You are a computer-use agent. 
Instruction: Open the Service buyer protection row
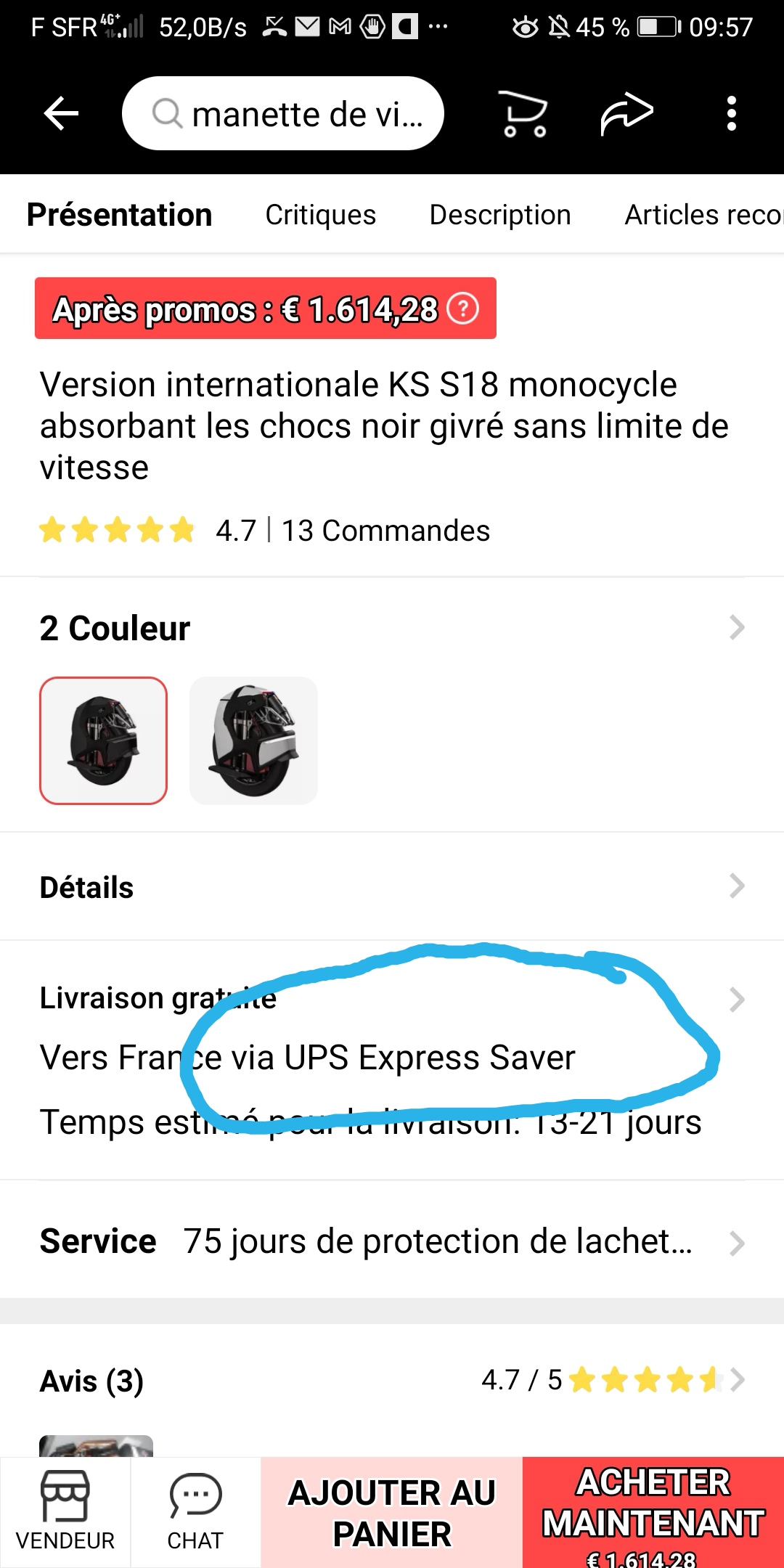coord(392,1241)
